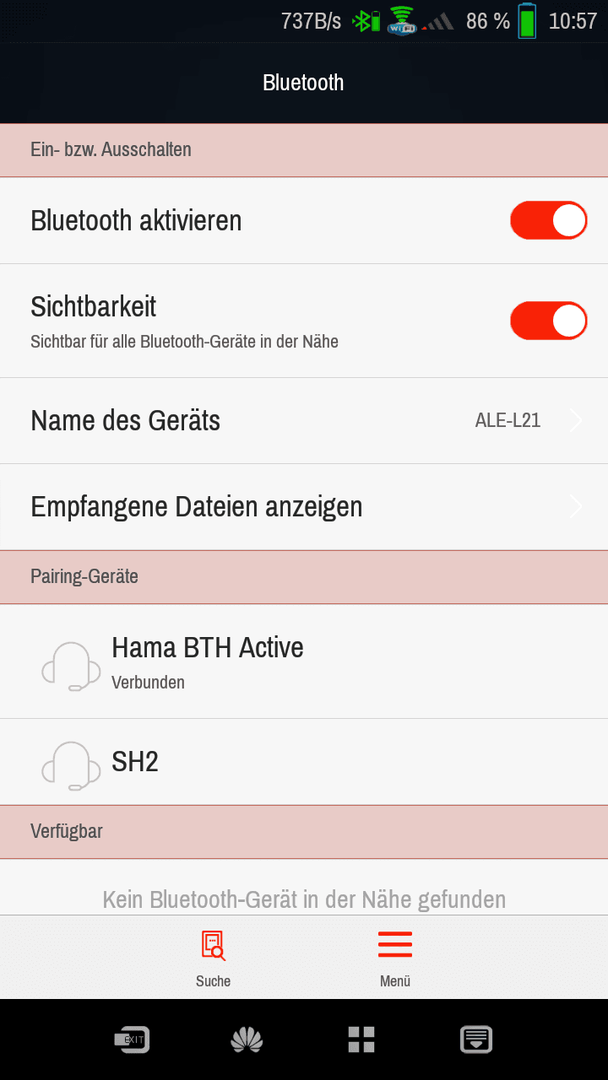Open the Menü button
The image size is (608, 1080).
coord(395,958)
